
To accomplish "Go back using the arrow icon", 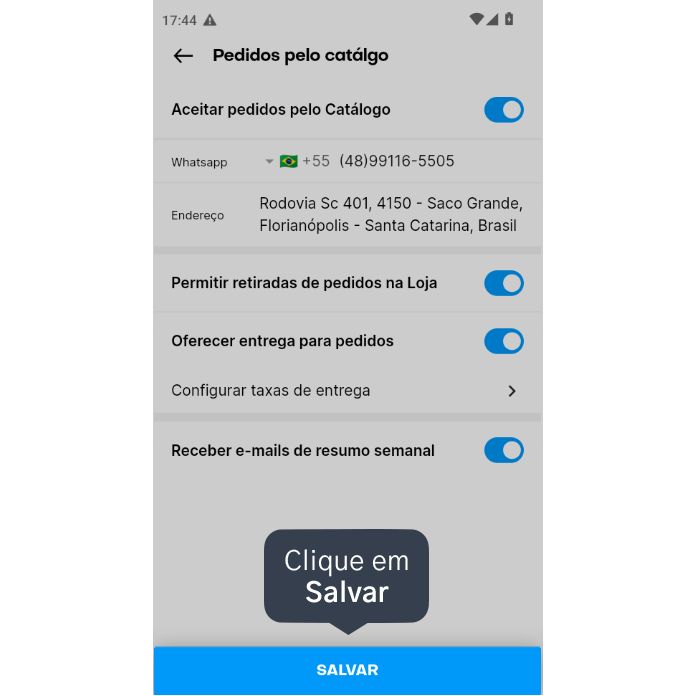I will click(183, 56).
